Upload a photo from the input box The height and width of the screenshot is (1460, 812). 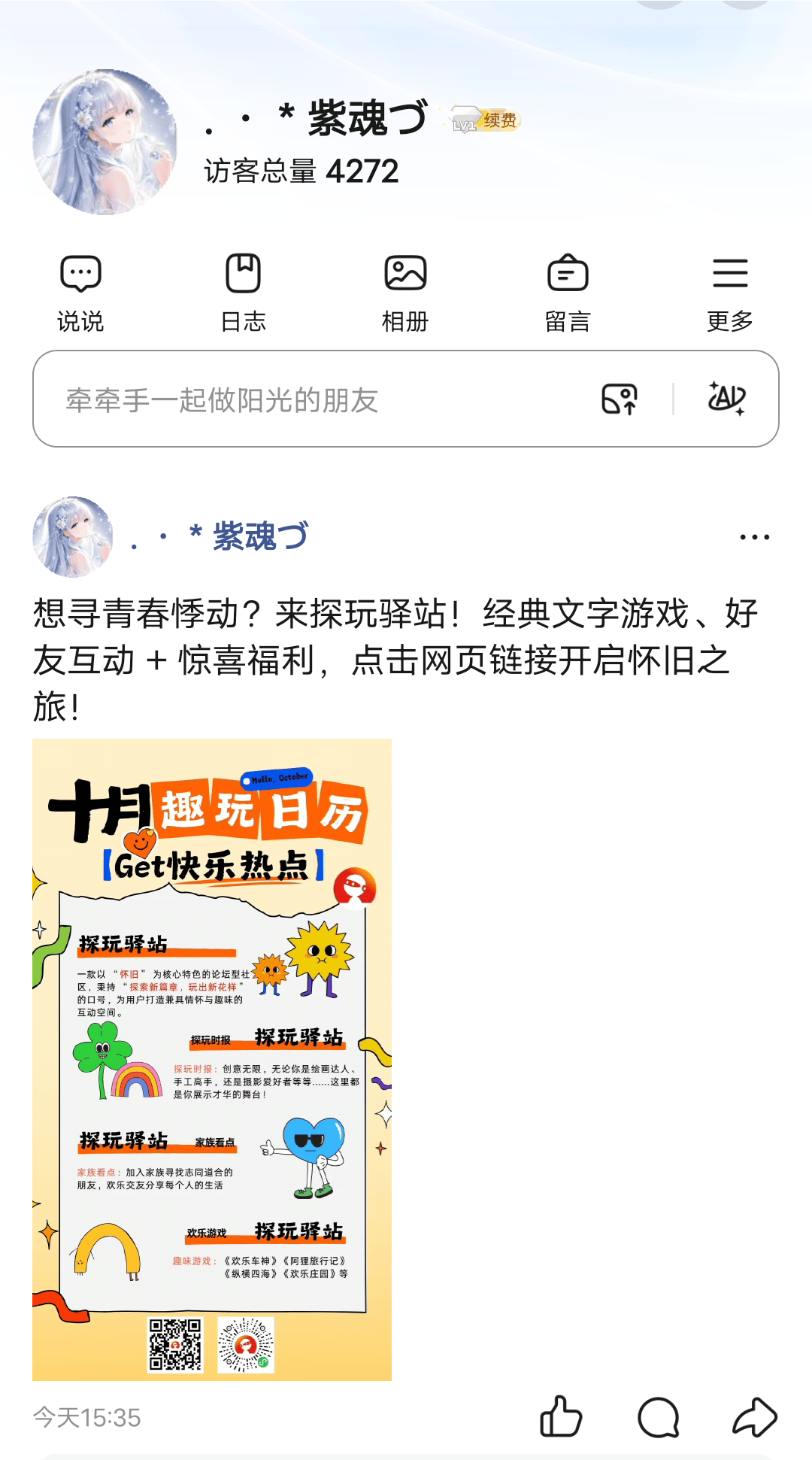620,399
